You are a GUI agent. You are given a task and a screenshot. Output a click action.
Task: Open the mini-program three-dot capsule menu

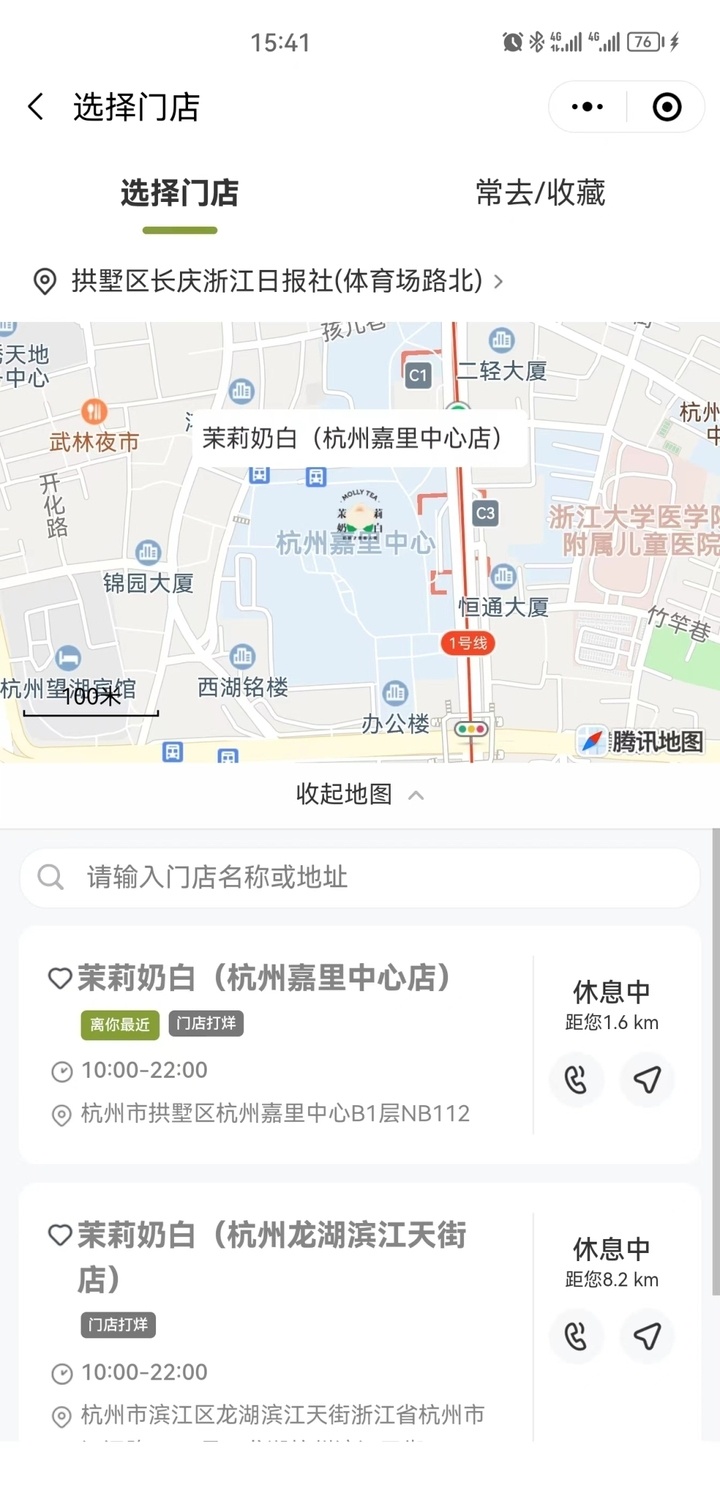point(588,107)
